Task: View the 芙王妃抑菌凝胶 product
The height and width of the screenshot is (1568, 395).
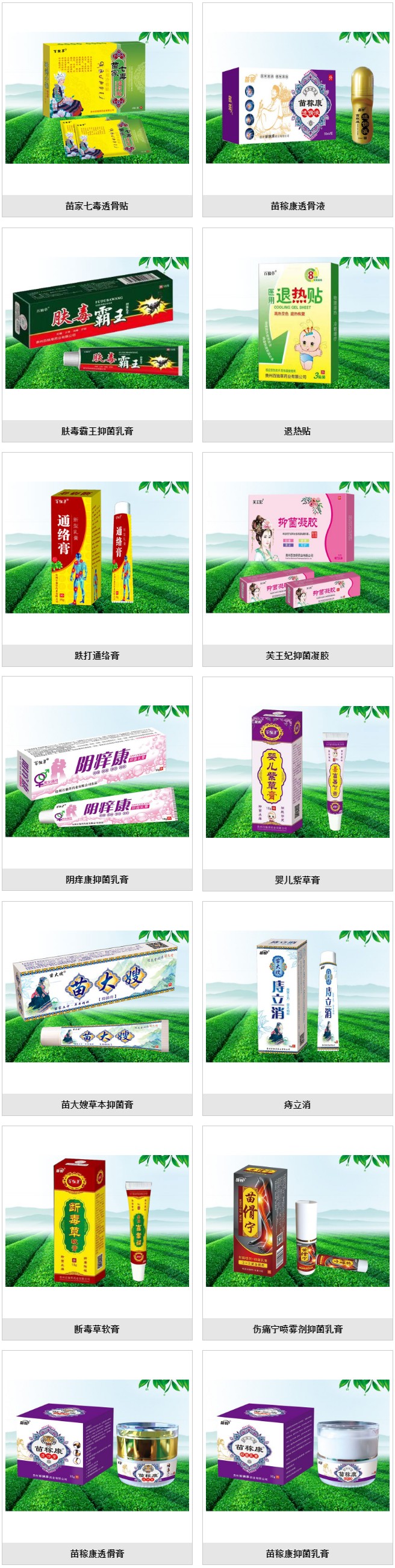Action: coord(297,547)
